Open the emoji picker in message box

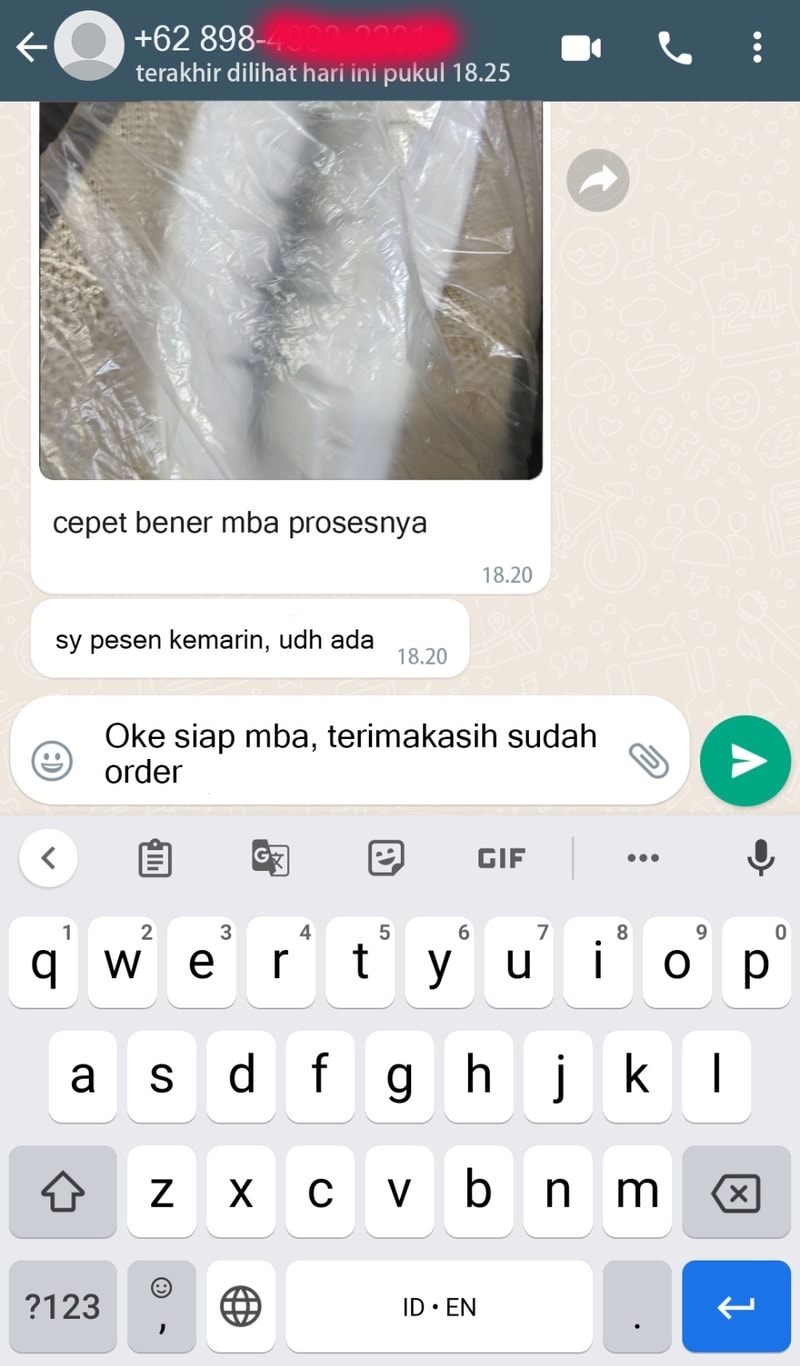52,762
